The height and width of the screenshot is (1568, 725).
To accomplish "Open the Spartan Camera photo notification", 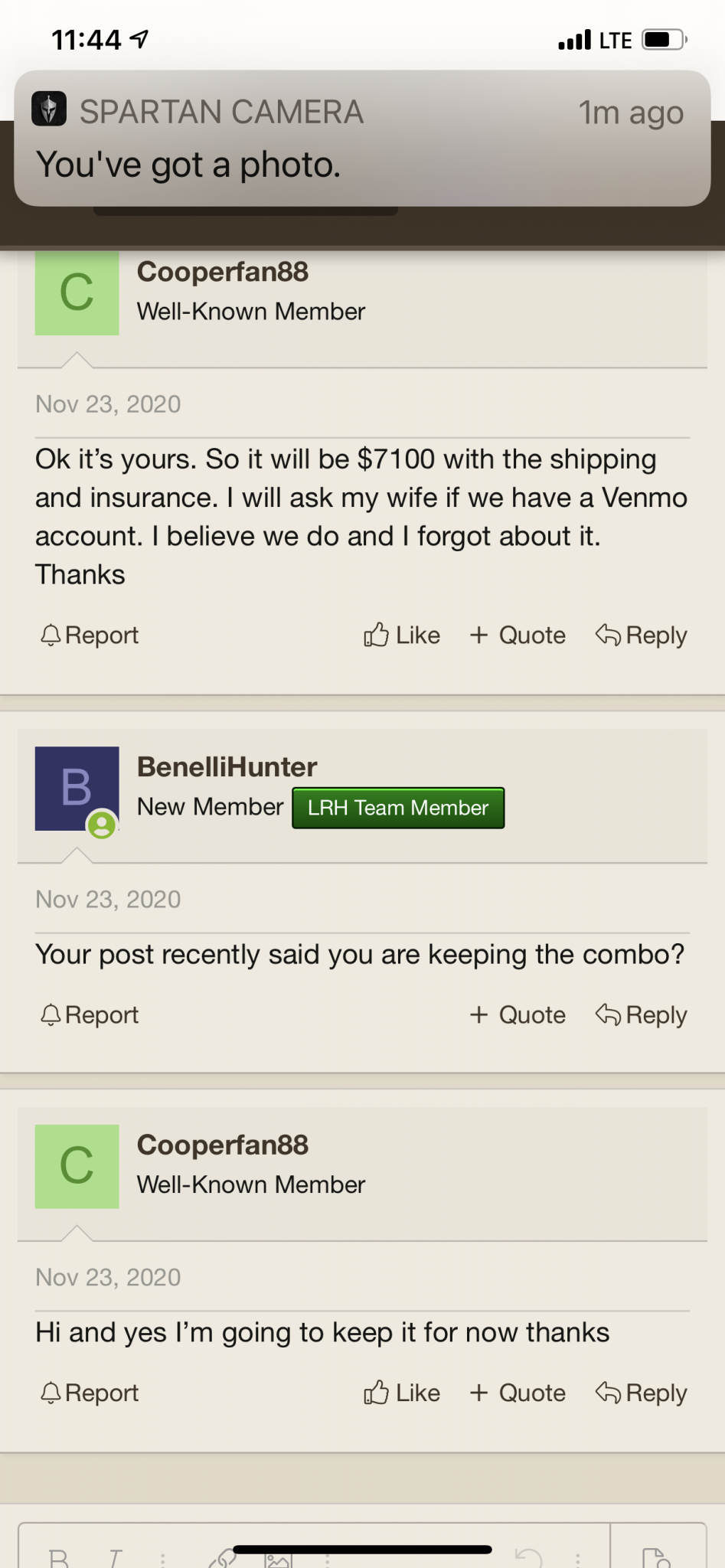I will (362, 138).
